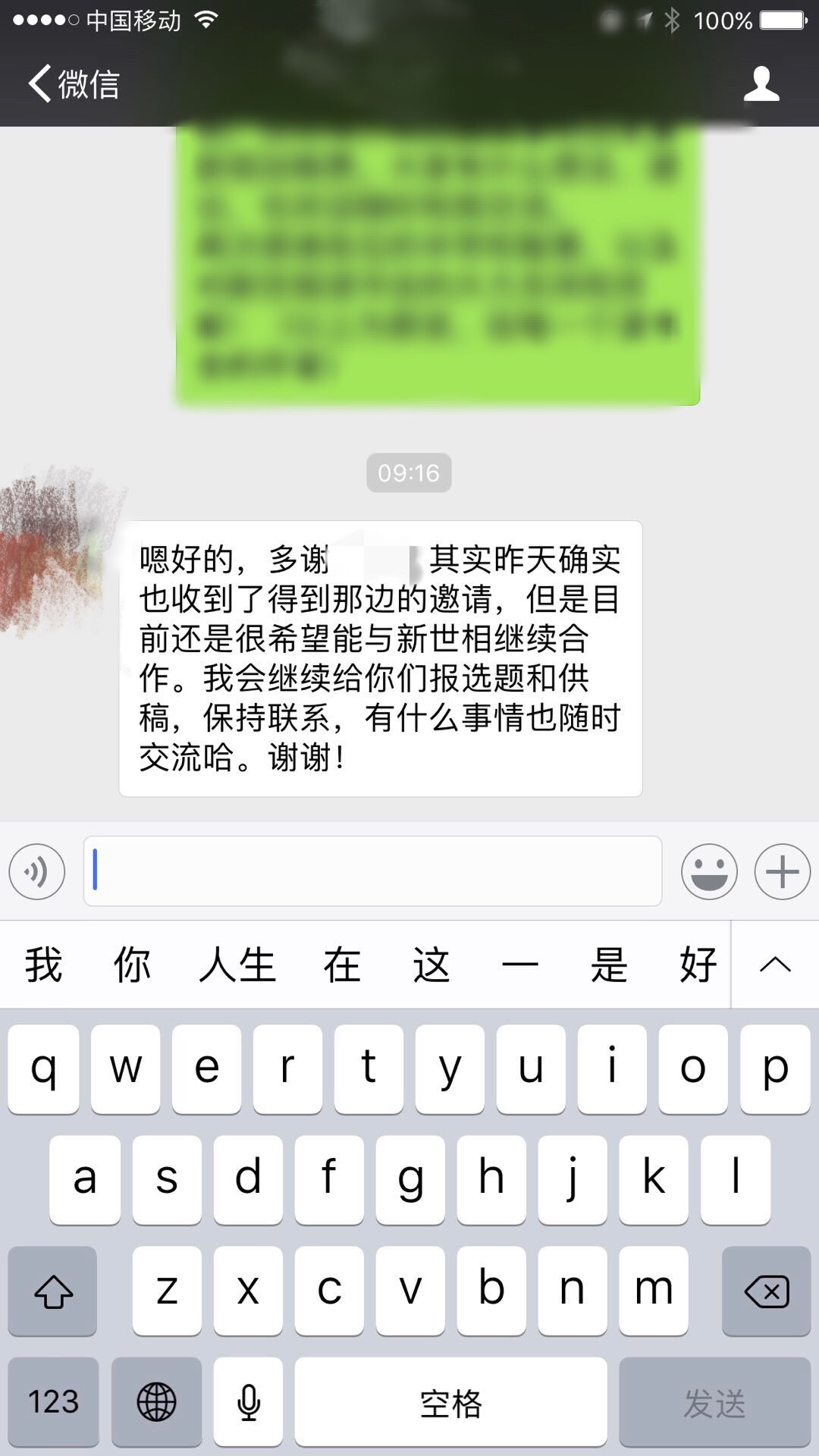This screenshot has height=1456, width=819.
Task: Switch to voice message input
Action: click(x=37, y=871)
